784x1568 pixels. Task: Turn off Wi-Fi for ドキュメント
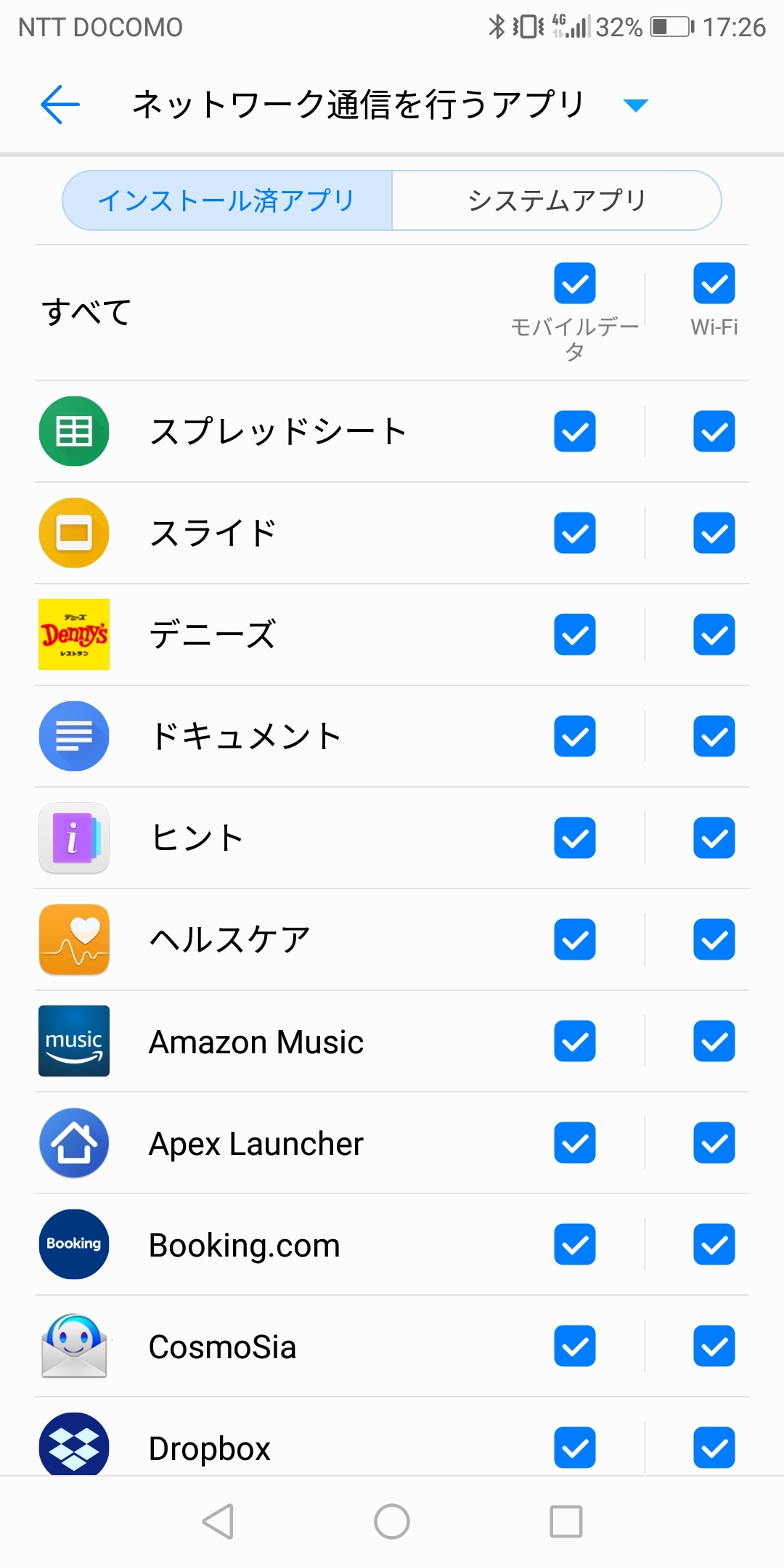click(x=714, y=736)
